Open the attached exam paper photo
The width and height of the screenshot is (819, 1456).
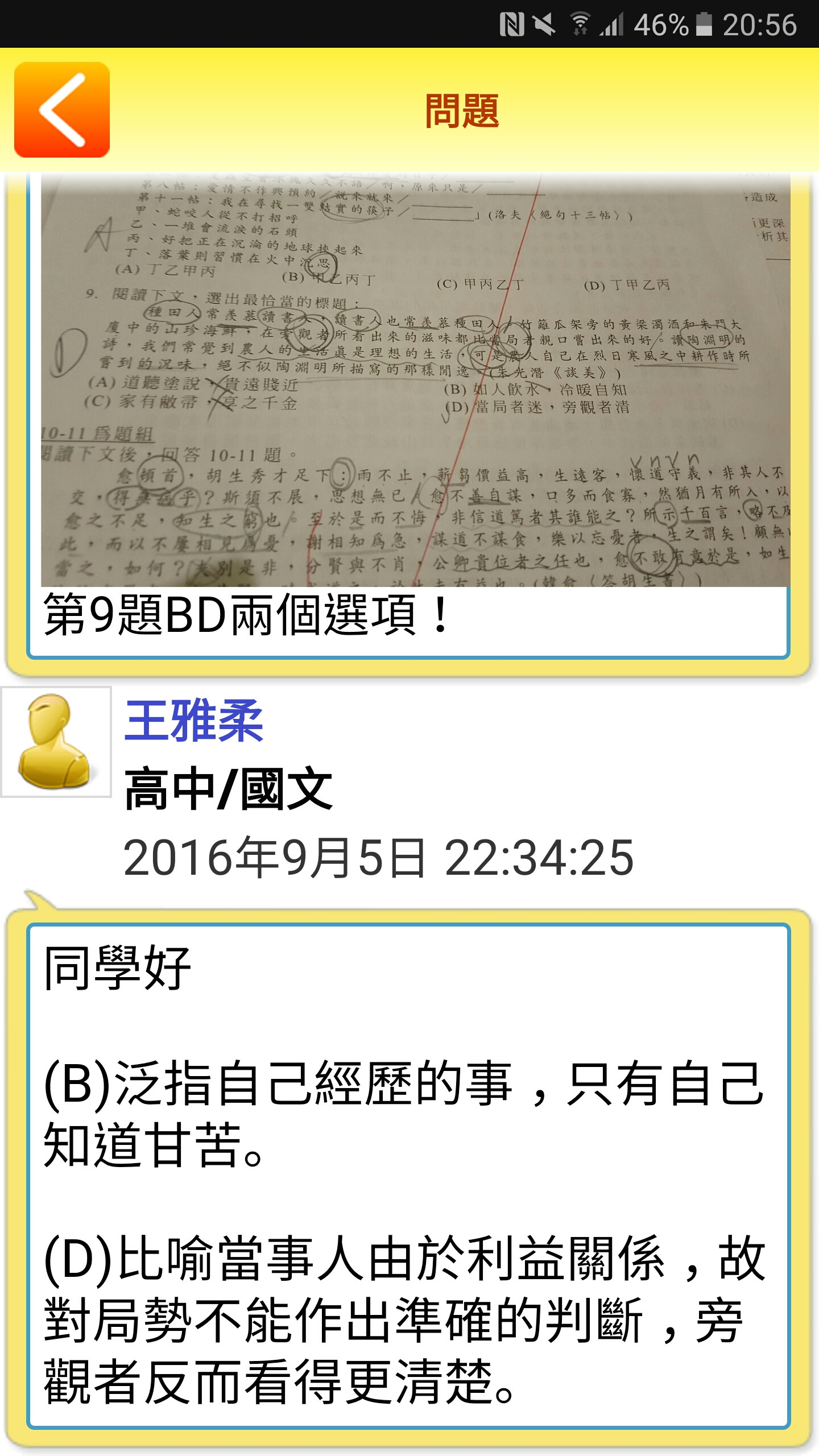tap(415, 380)
